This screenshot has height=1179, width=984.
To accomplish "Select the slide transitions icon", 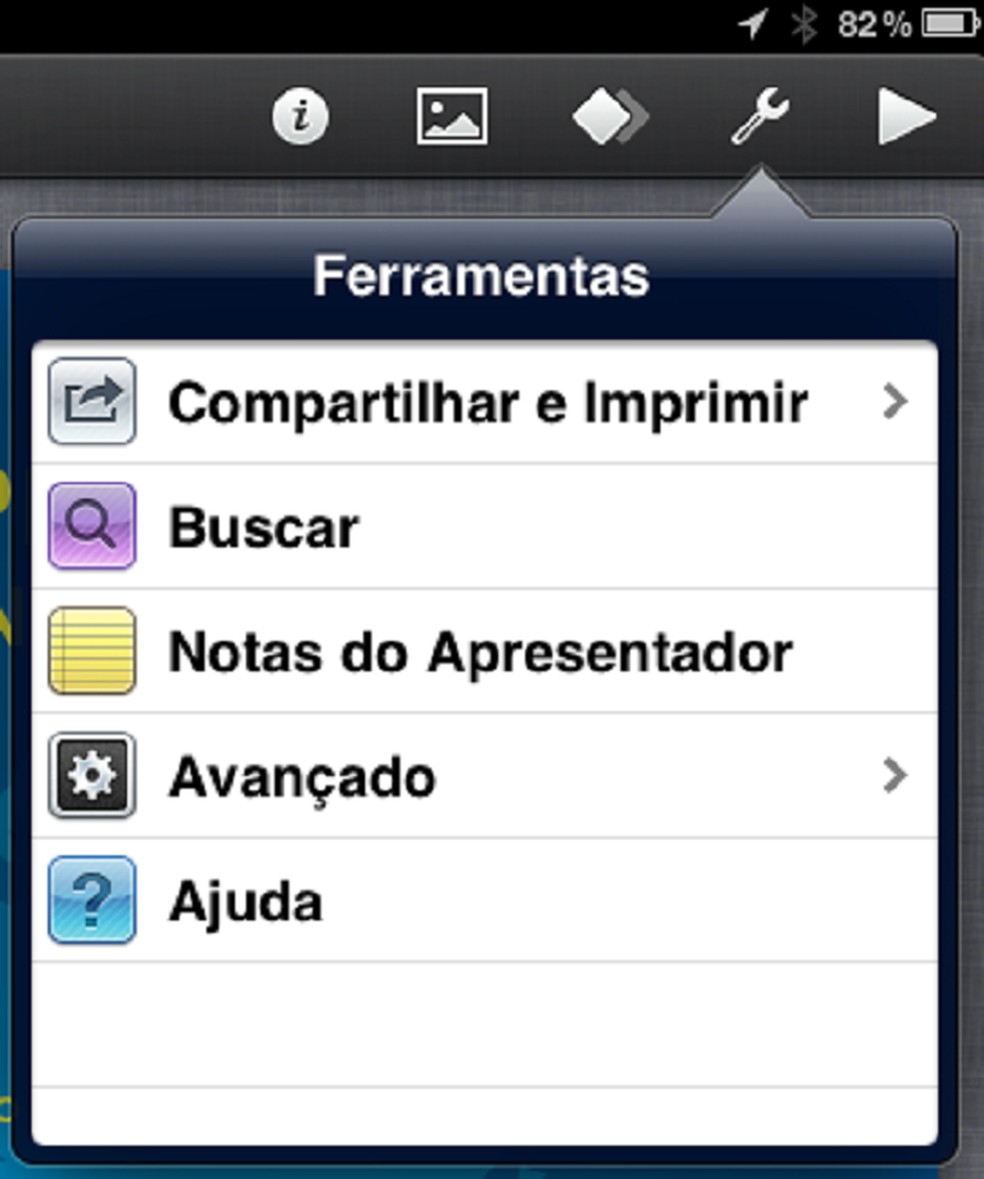I will coord(608,115).
